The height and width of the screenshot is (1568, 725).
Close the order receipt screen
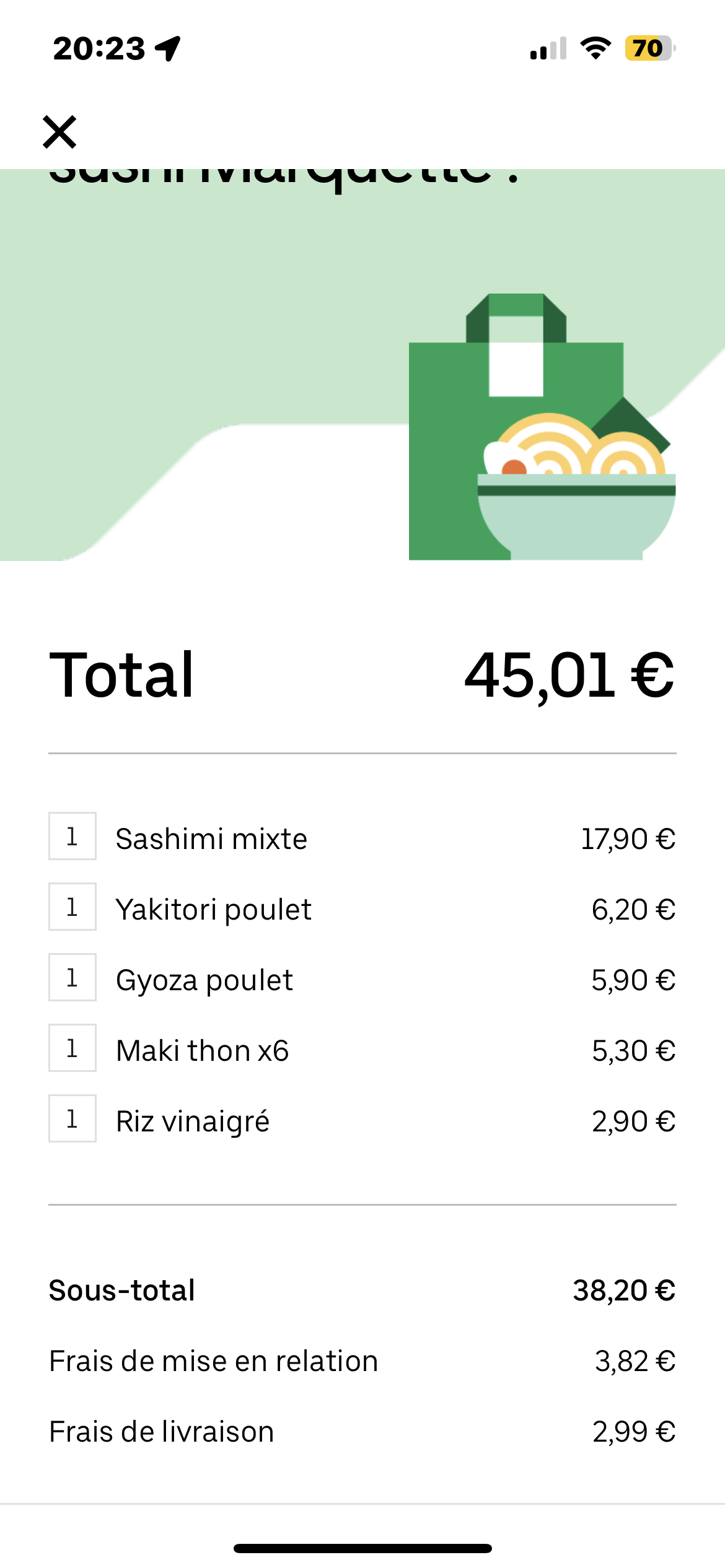59,132
